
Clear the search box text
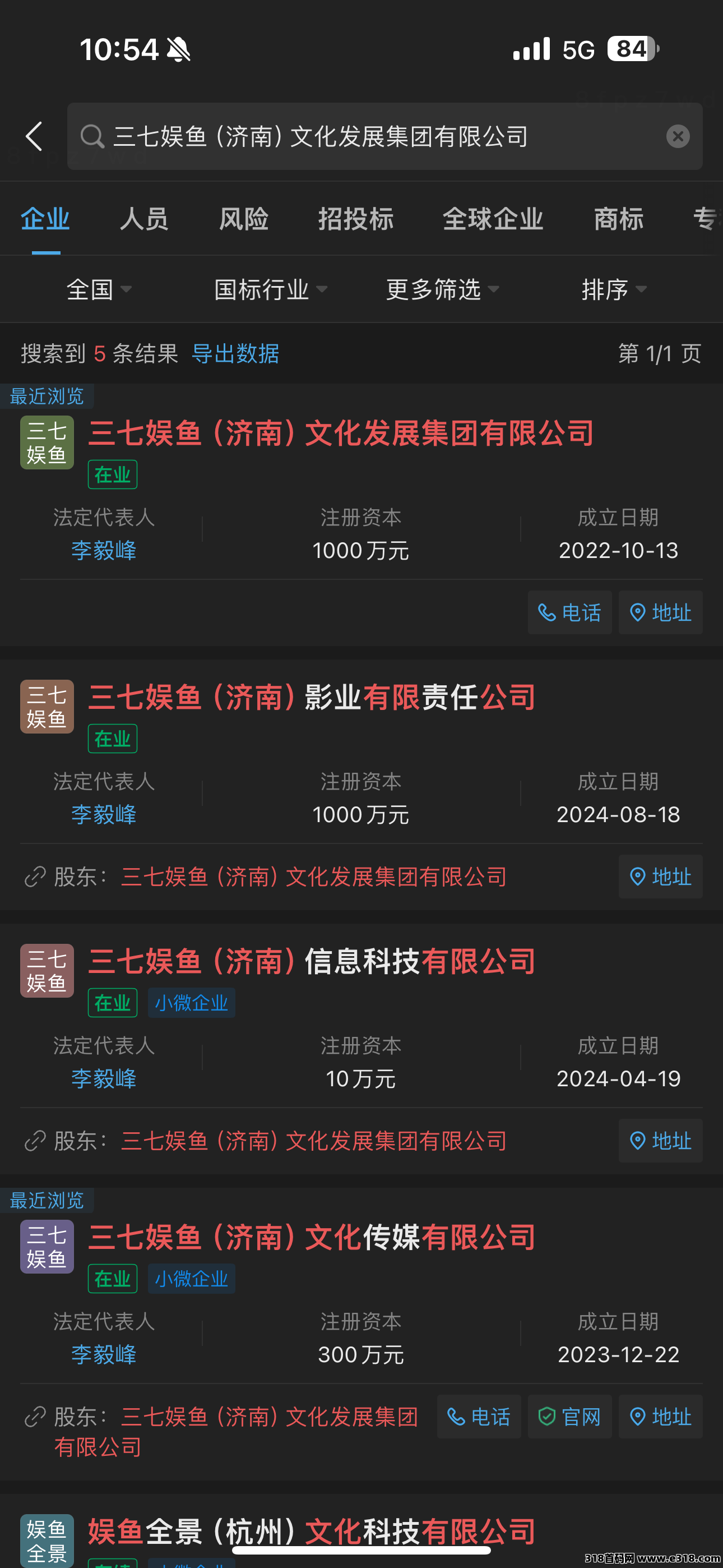point(678,136)
